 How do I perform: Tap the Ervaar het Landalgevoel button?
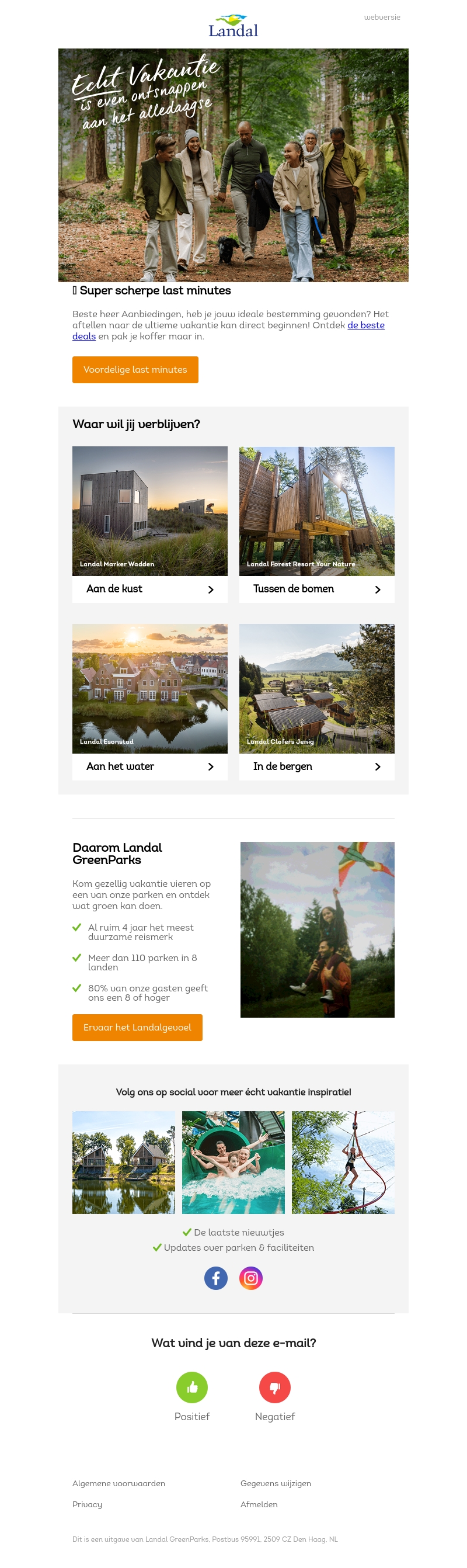(137, 1028)
